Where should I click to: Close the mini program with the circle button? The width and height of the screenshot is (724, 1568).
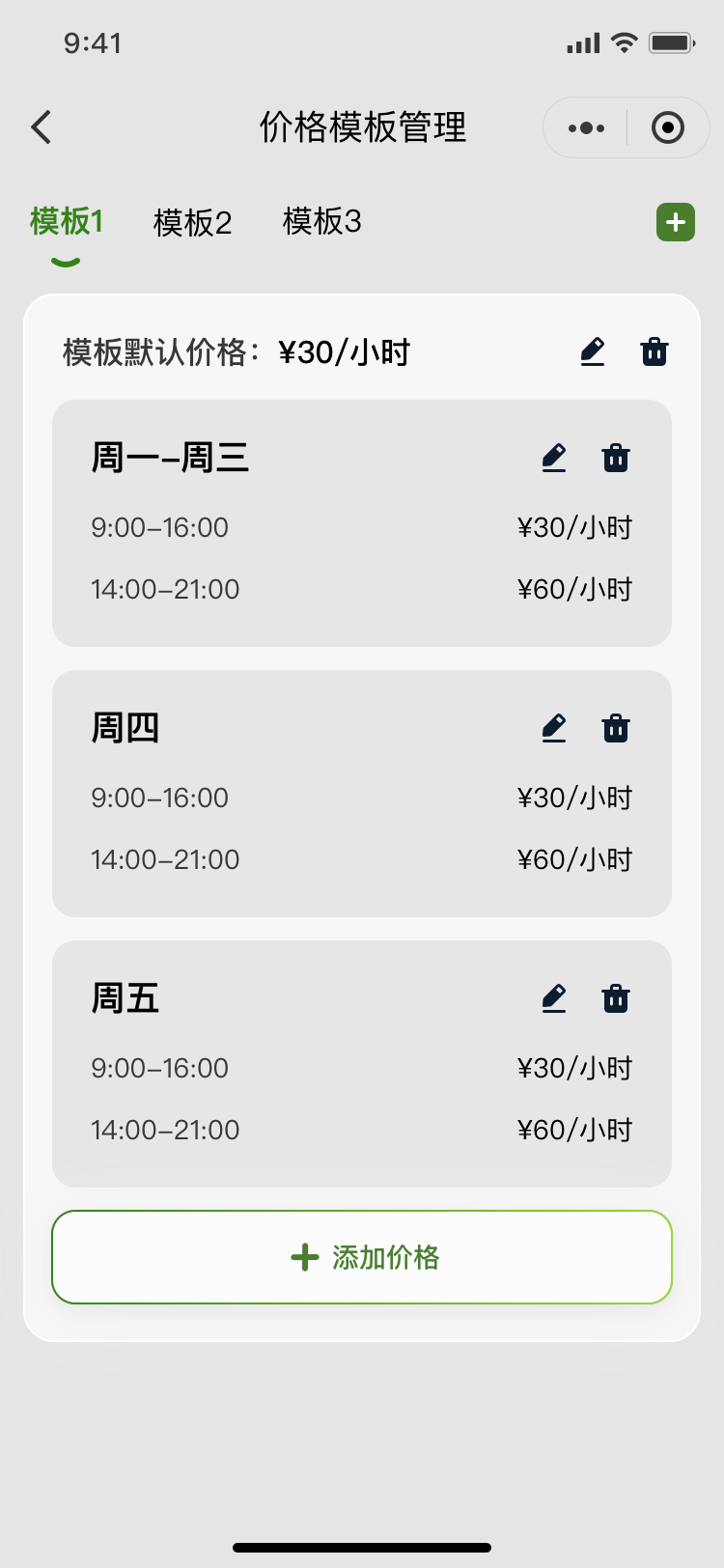point(668,127)
